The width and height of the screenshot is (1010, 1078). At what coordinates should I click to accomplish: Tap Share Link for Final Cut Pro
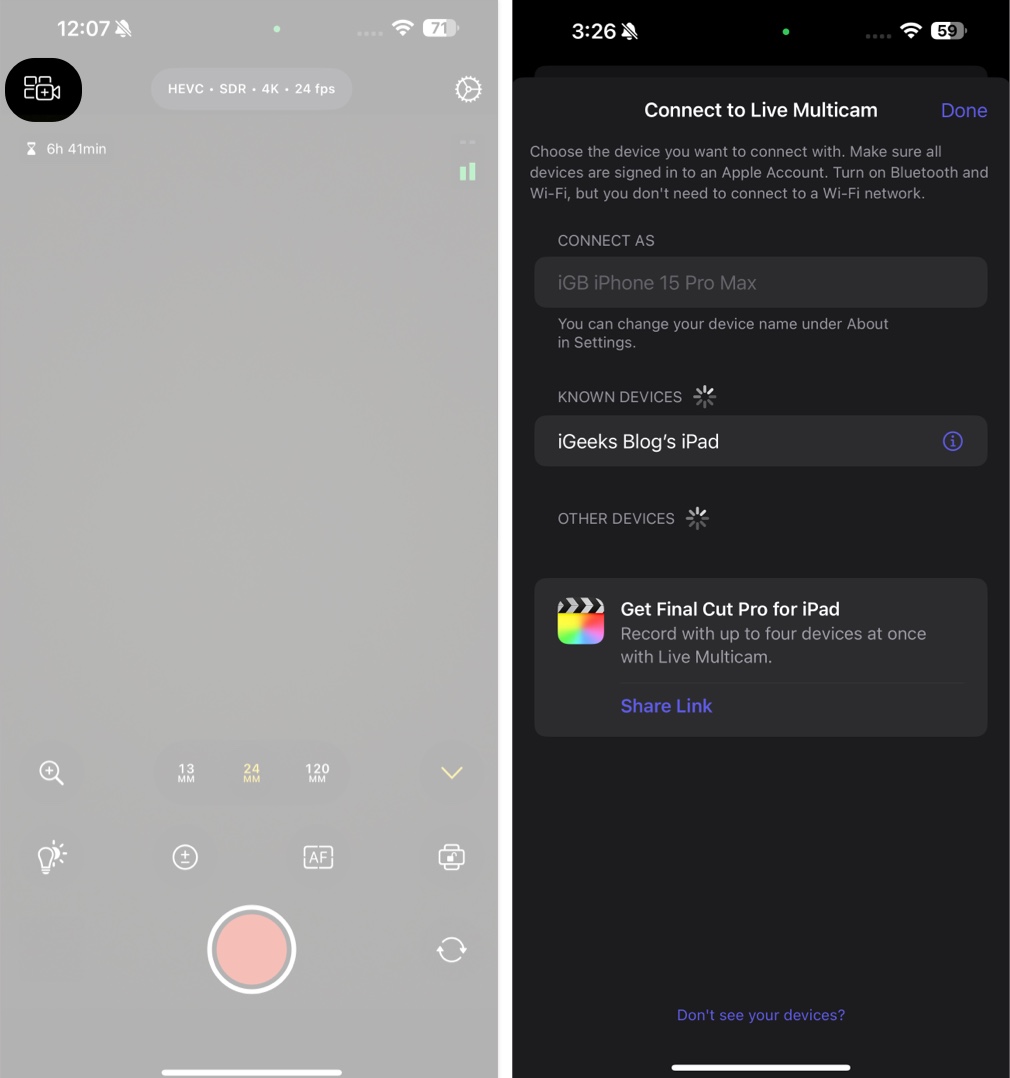click(666, 706)
